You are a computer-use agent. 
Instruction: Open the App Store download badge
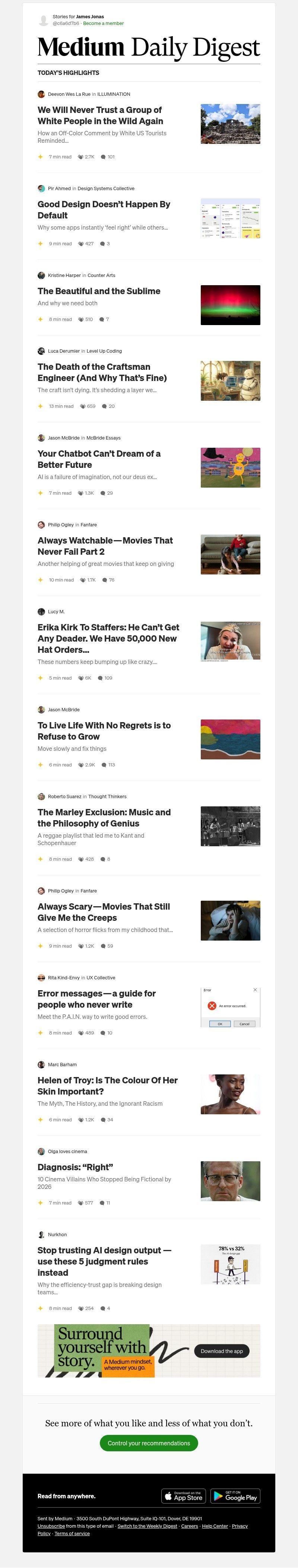183,1496
